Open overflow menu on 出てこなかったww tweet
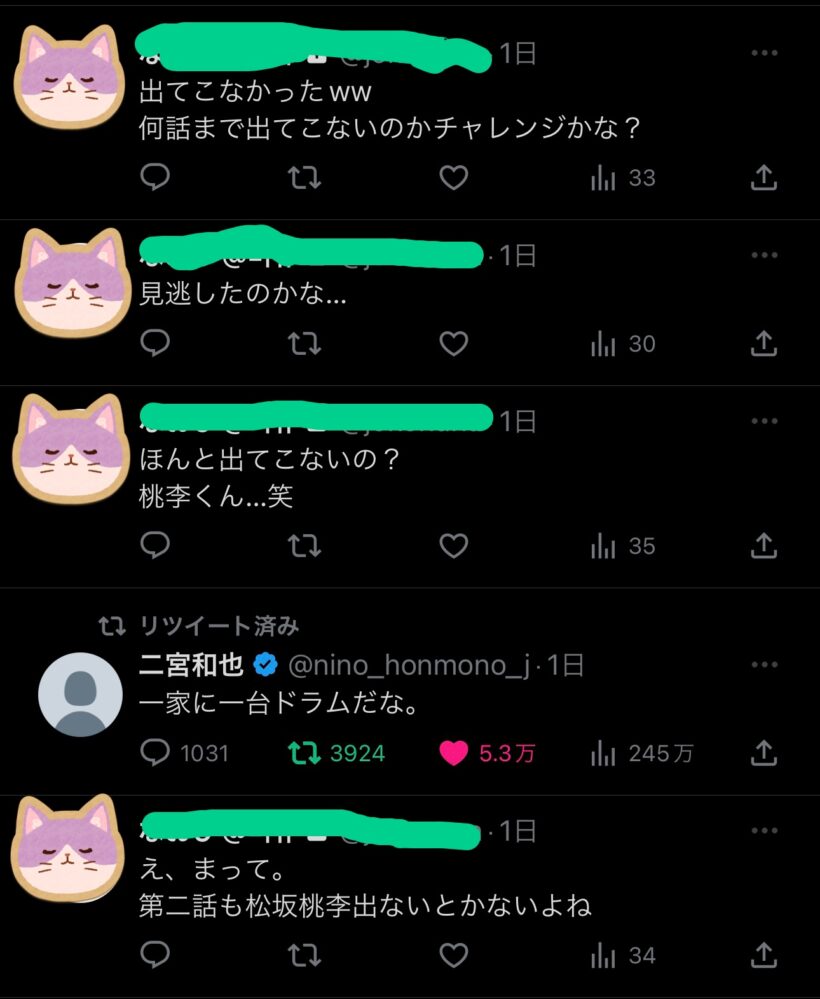 click(764, 53)
